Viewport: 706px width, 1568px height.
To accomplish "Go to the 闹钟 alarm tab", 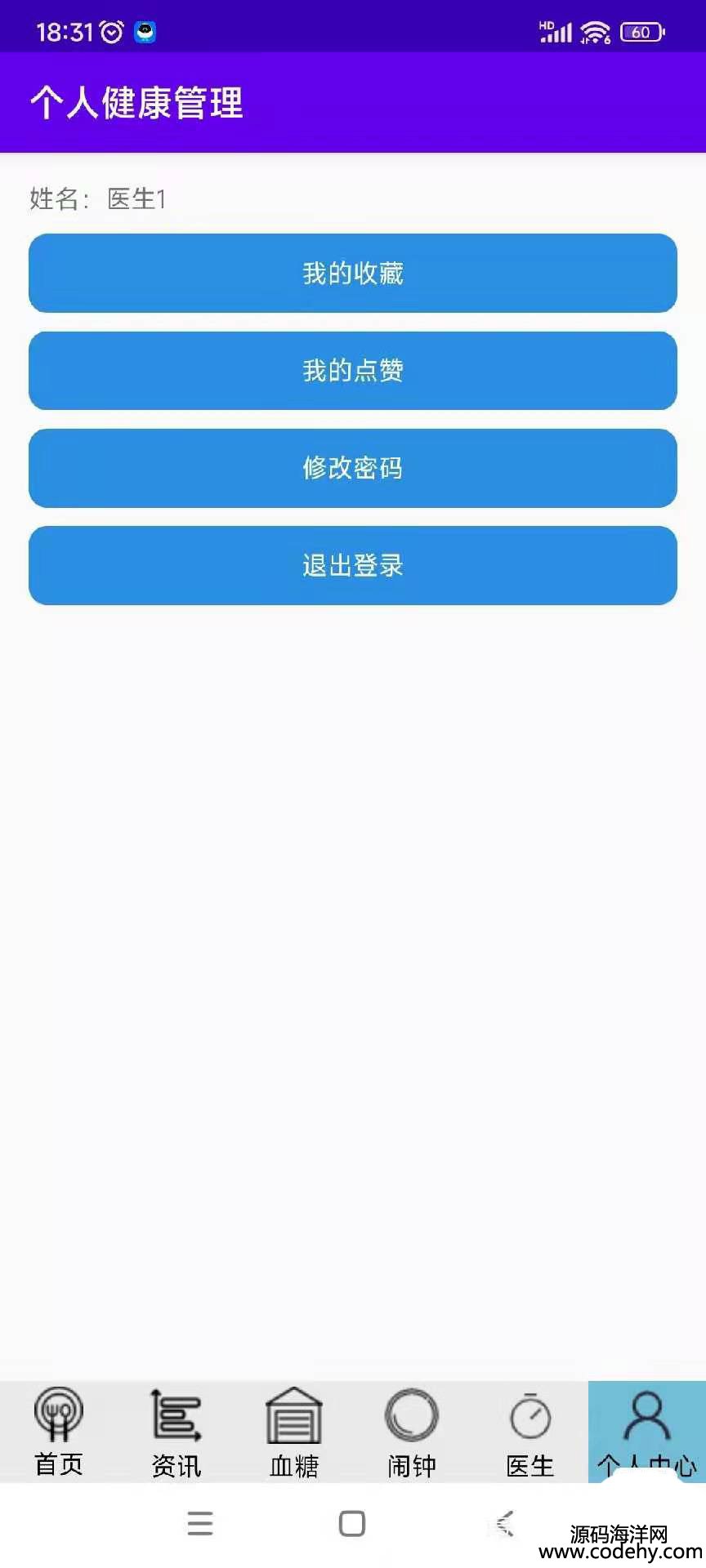I will click(412, 1432).
